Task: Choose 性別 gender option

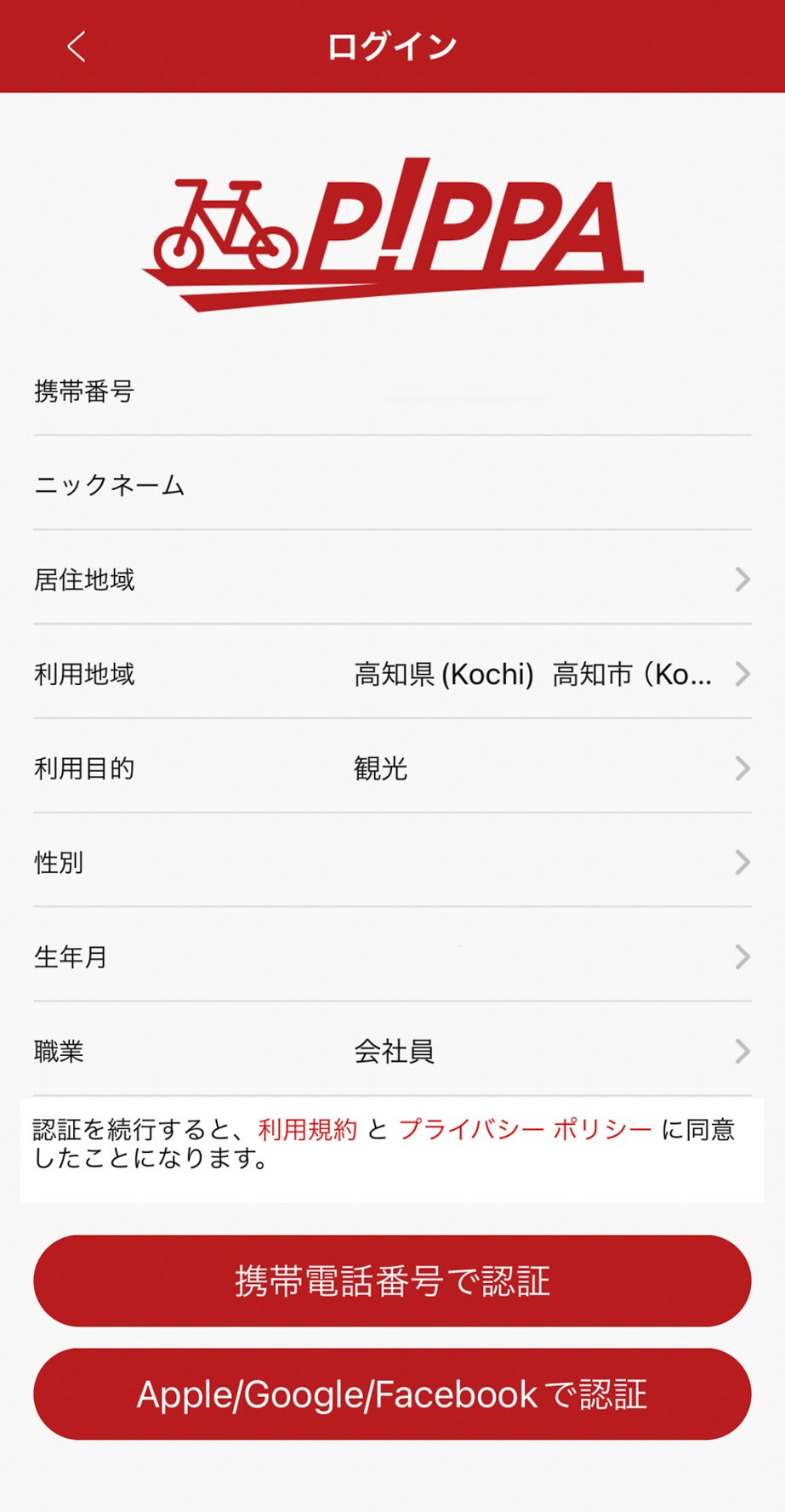Action: pos(391,863)
